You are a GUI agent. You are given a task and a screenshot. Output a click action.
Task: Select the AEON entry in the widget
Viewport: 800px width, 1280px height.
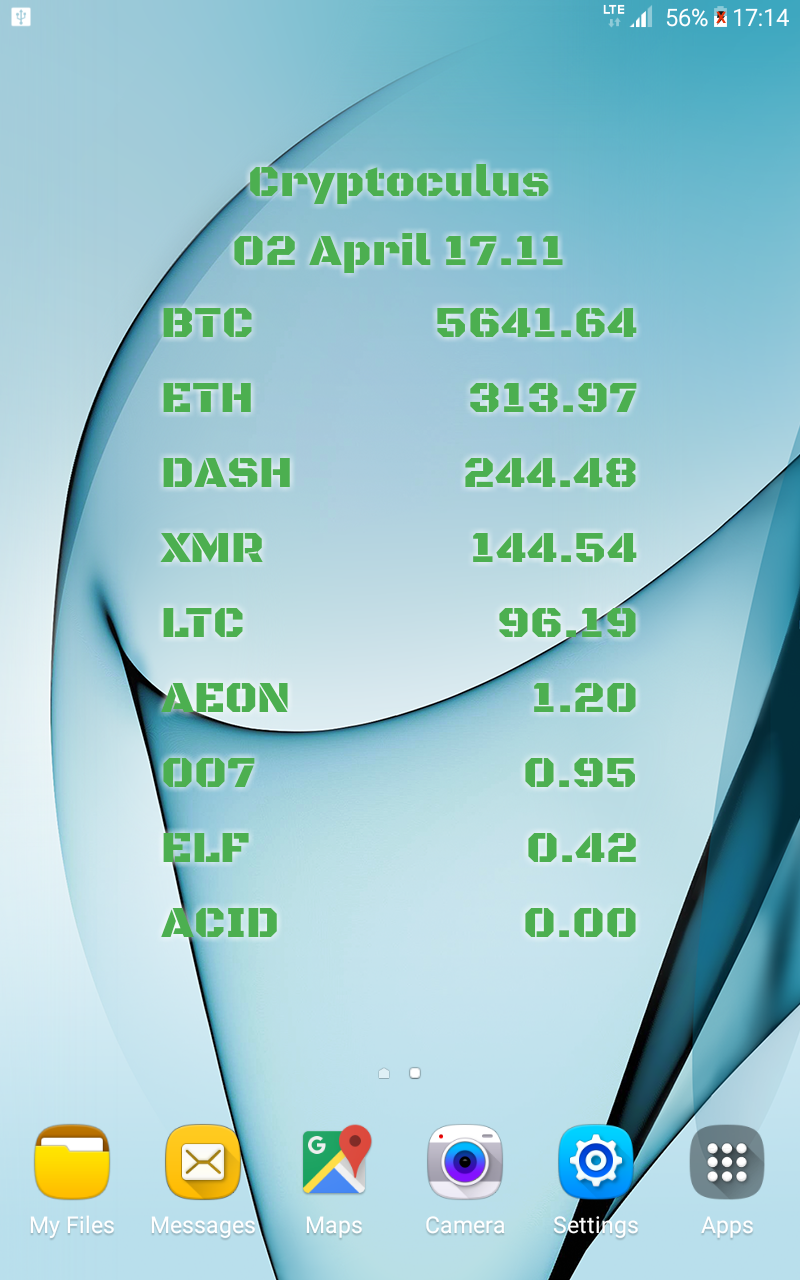(400, 698)
